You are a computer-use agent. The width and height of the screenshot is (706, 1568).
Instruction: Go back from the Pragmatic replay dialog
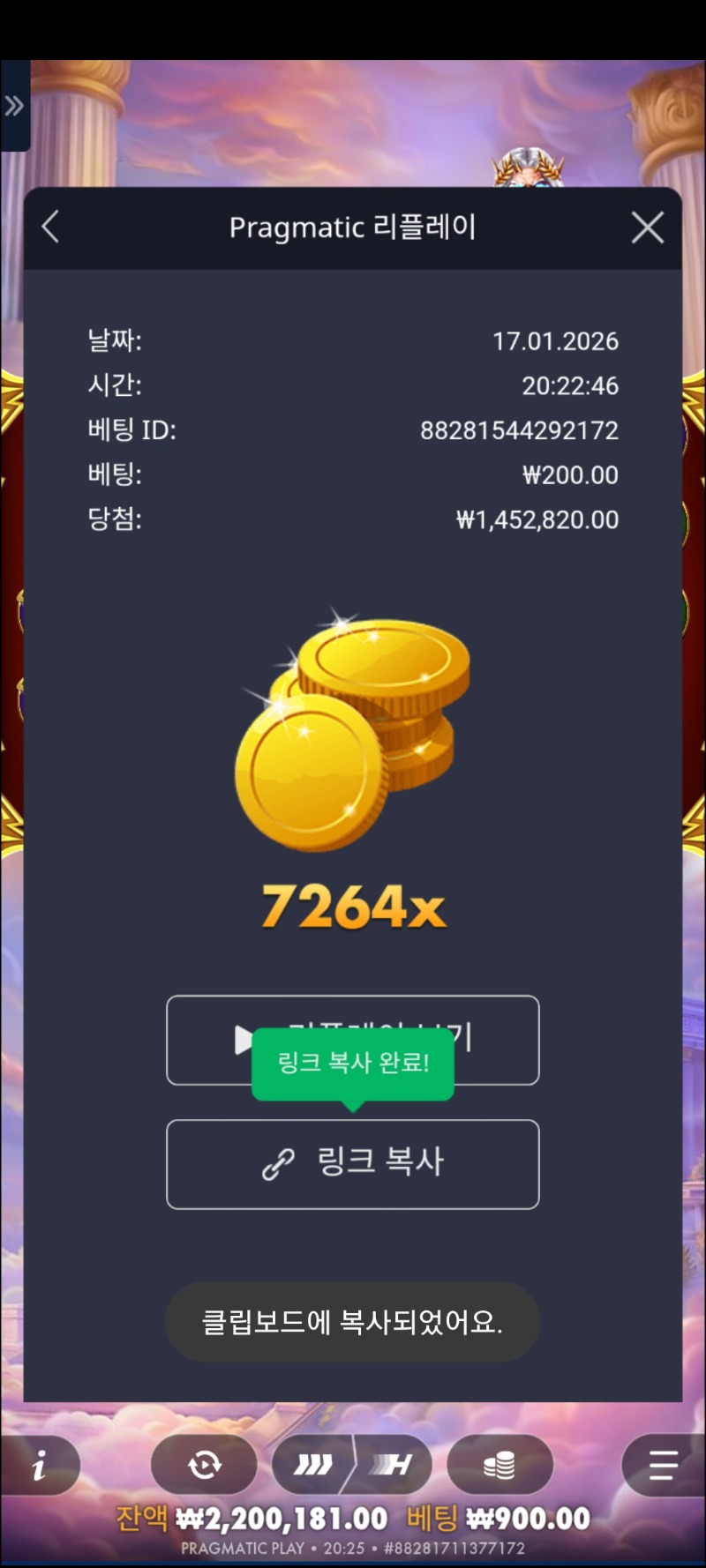51,227
